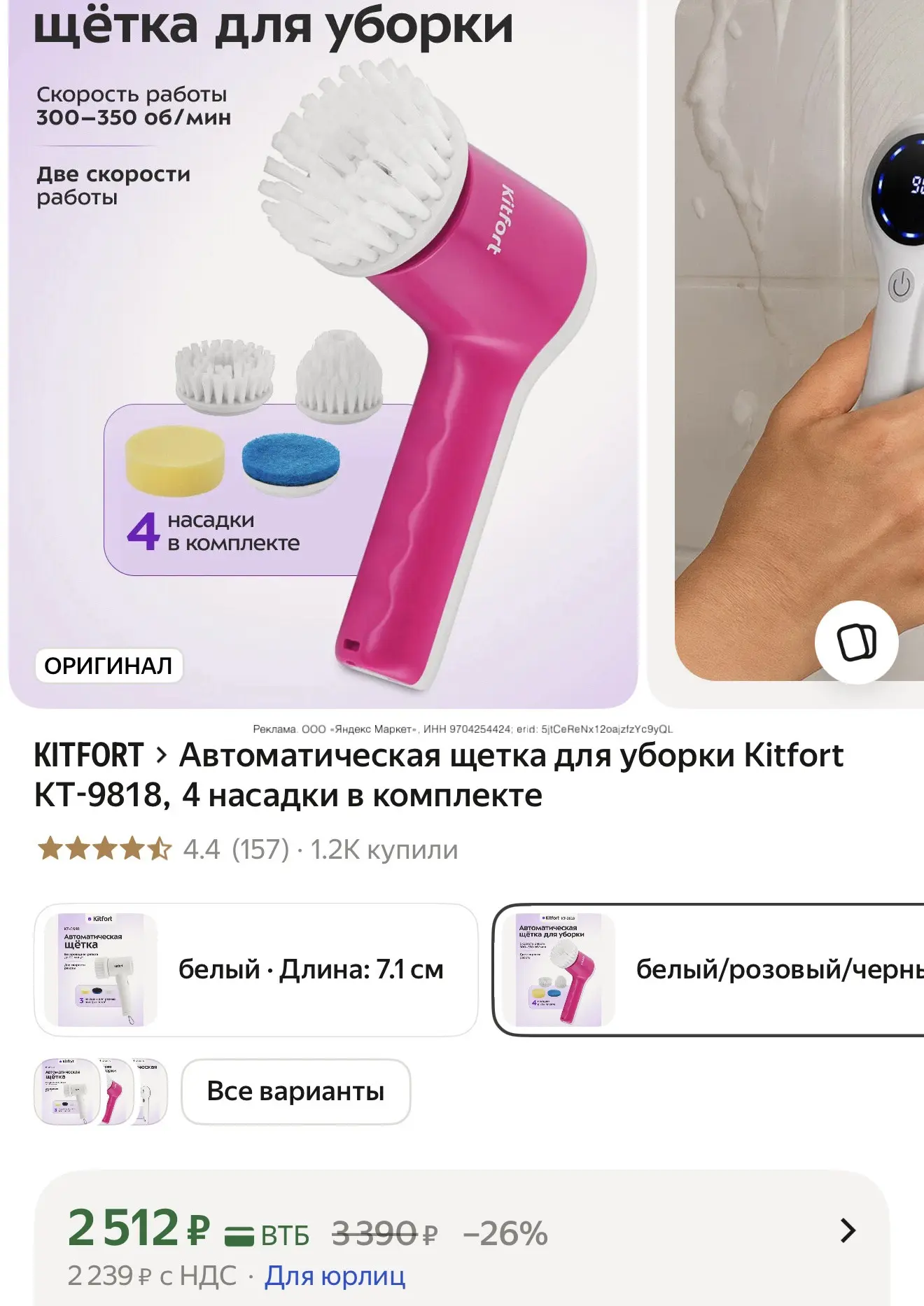The image size is (924, 1306).
Task: Open the KITFORT brand link
Action: click(x=89, y=756)
